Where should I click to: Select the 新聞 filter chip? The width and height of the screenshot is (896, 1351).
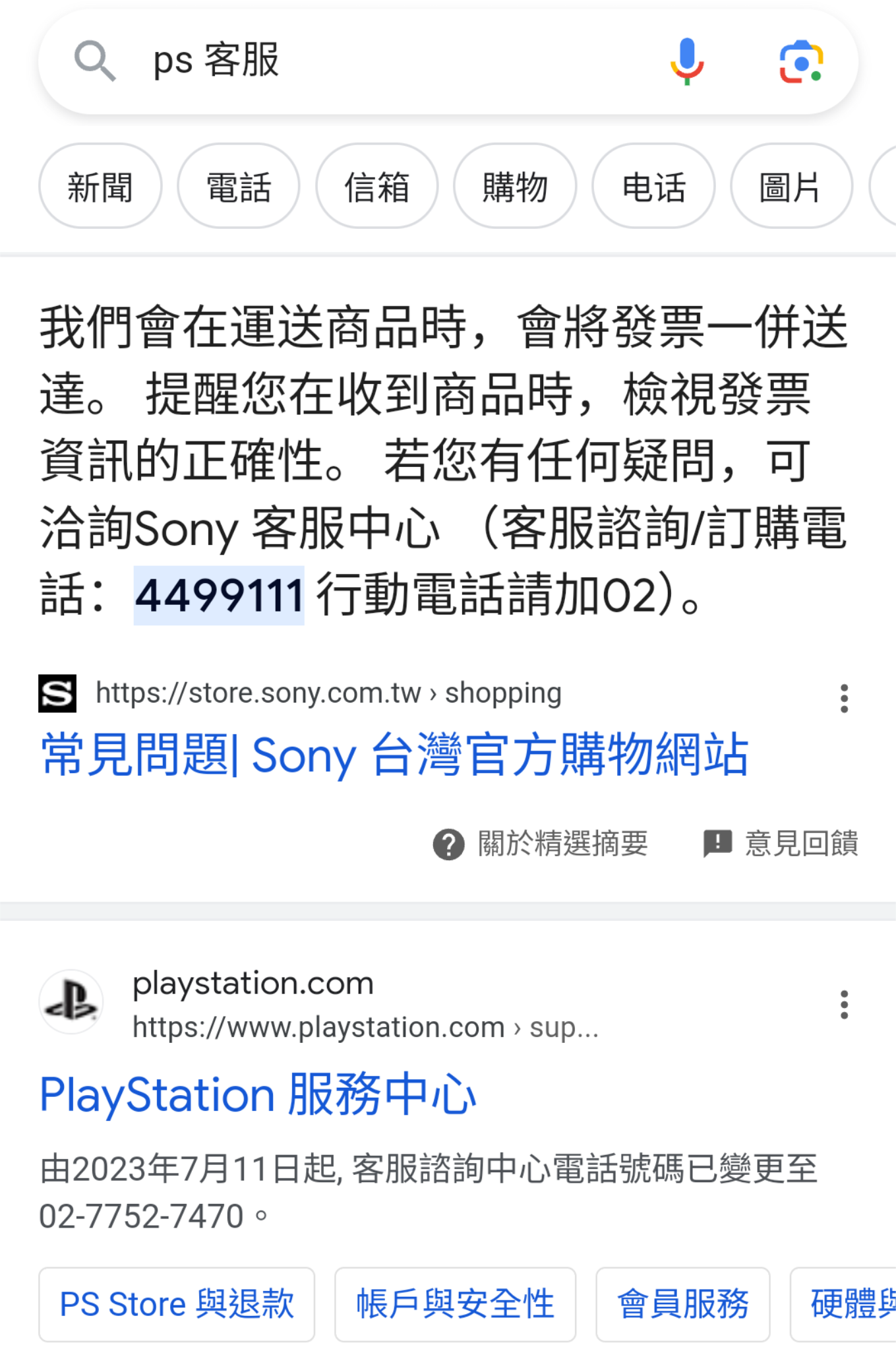coord(100,187)
